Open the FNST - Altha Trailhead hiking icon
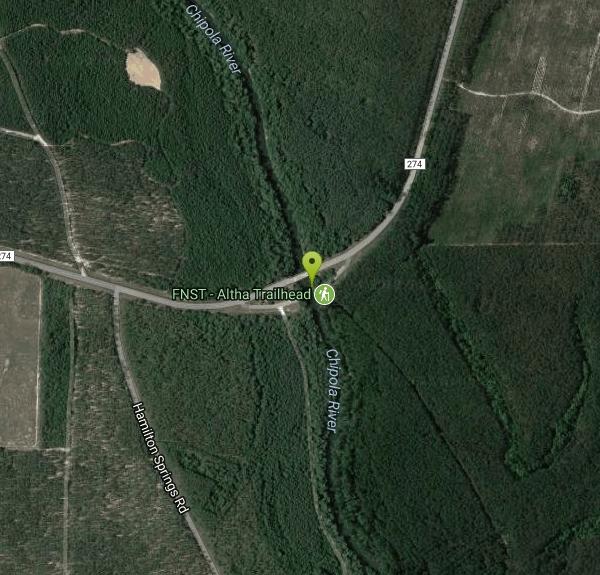The height and width of the screenshot is (575, 600). pyautogui.click(x=325, y=294)
